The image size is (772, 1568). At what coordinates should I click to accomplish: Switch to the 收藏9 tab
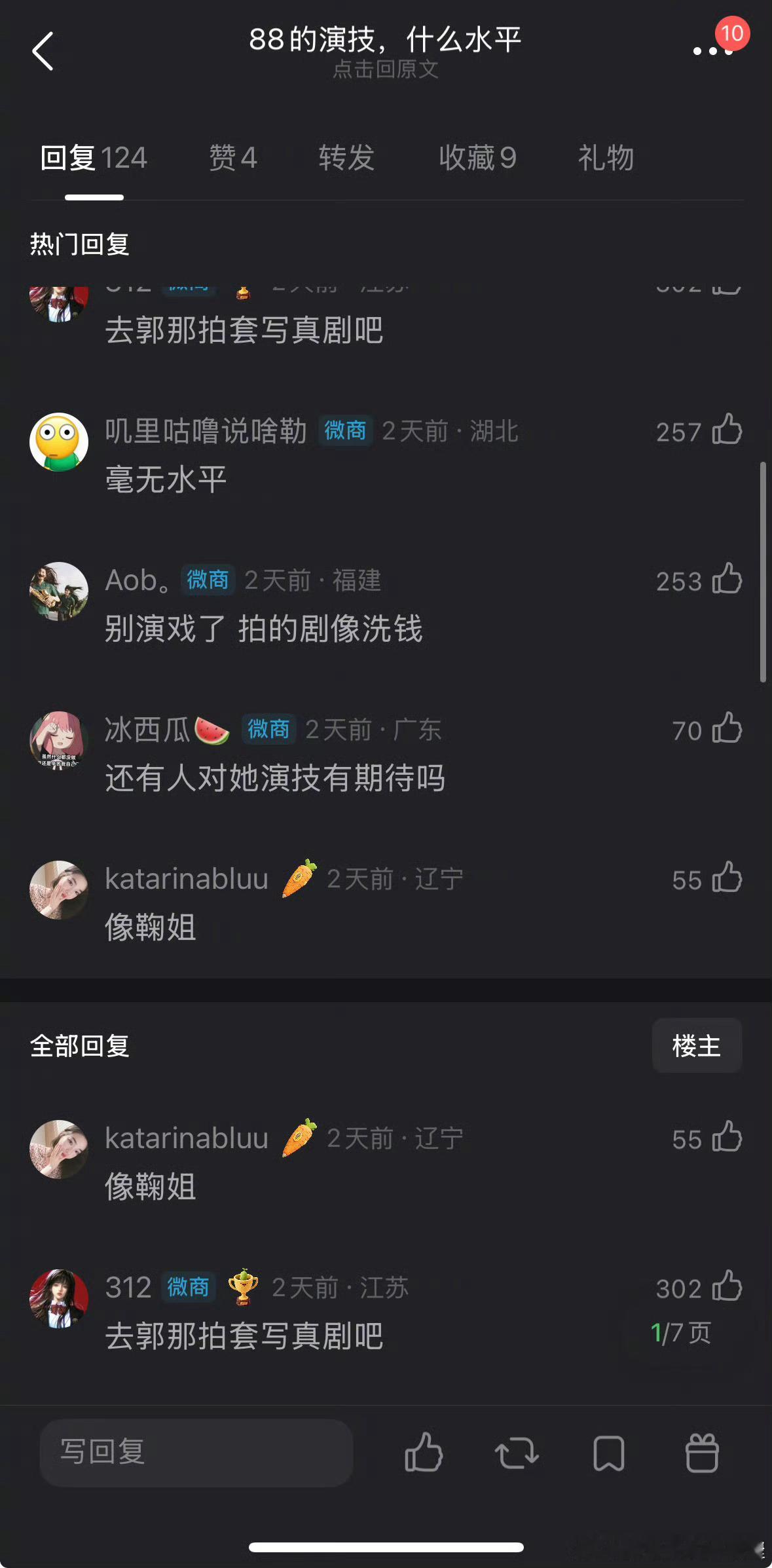479,157
